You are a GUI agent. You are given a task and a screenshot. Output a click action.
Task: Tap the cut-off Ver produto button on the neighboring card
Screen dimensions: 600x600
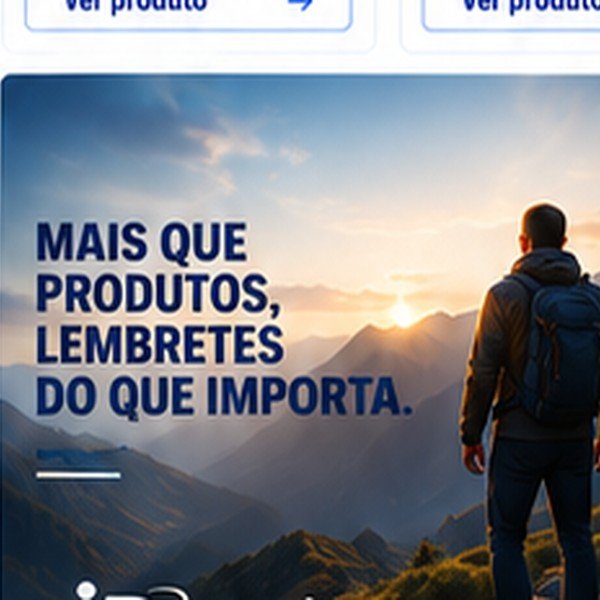coord(511,13)
